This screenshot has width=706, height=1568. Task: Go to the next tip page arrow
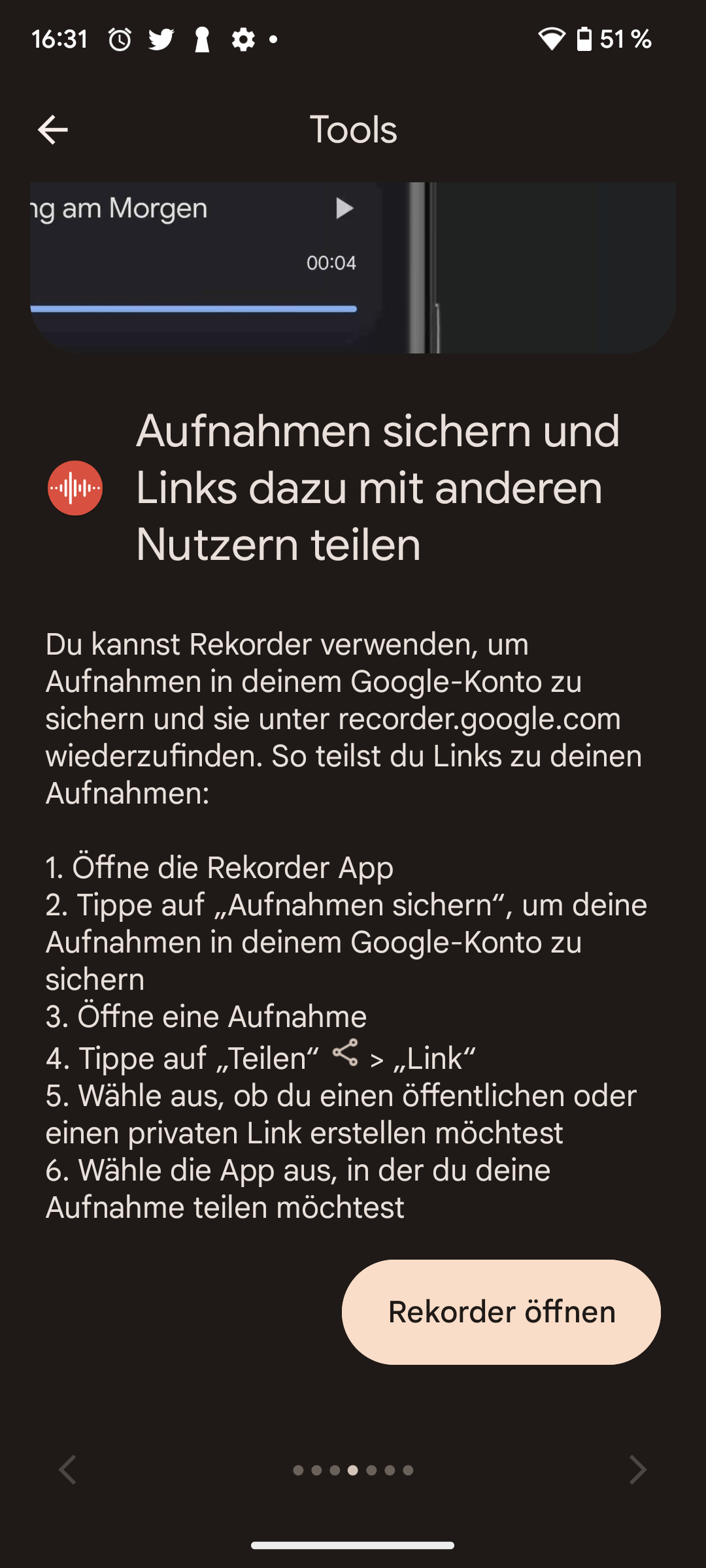[637, 1470]
